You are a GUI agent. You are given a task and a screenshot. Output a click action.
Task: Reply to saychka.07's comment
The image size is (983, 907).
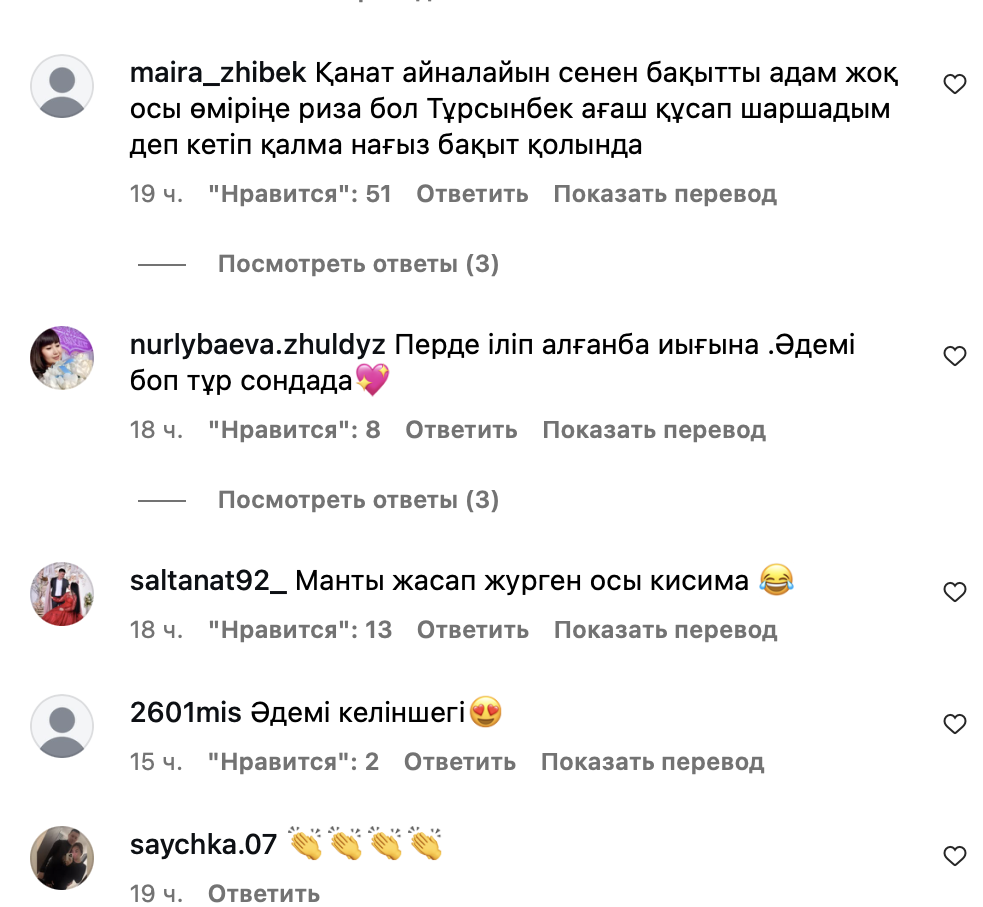(263, 893)
